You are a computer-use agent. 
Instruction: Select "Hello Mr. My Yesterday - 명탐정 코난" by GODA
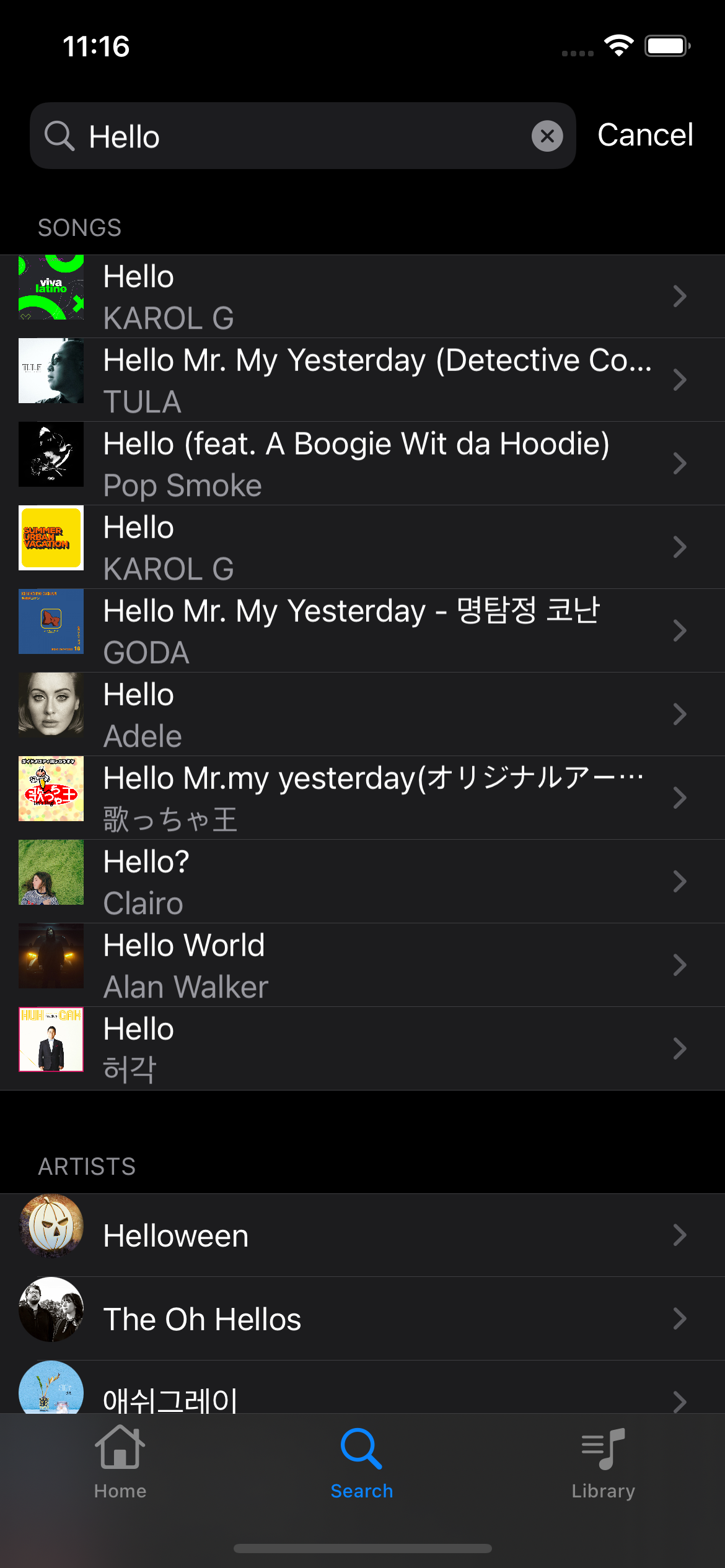click(x=362, y=630)
